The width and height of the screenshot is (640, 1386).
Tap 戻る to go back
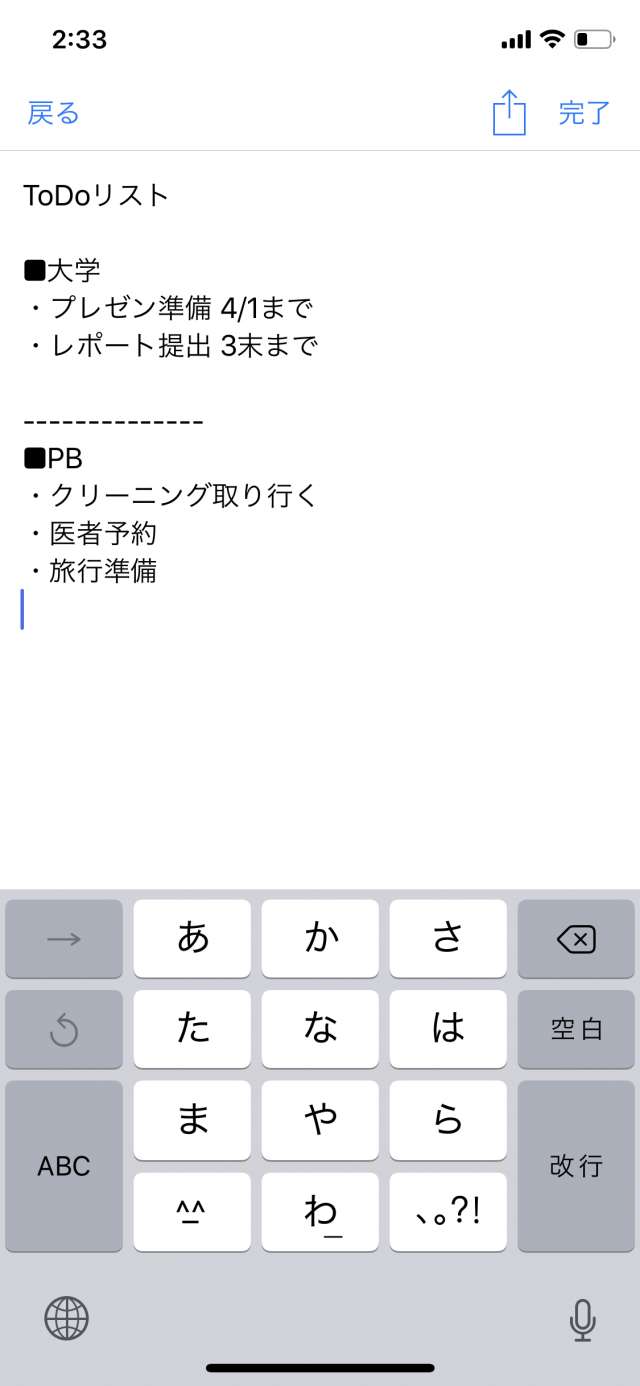53,113
